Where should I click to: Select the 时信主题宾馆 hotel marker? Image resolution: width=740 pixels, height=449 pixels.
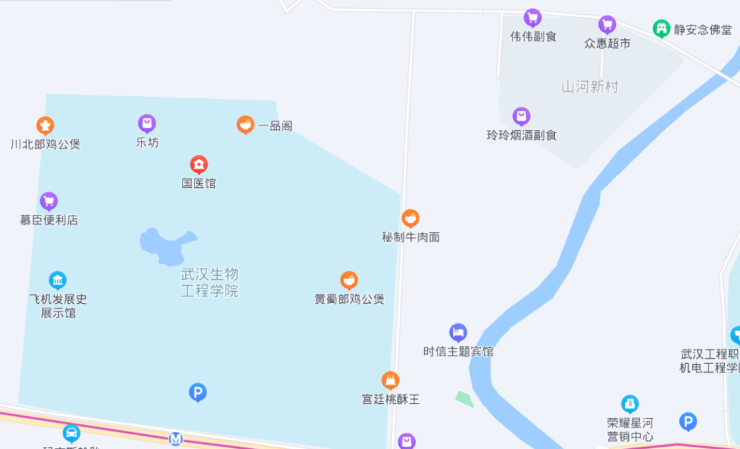458,332
